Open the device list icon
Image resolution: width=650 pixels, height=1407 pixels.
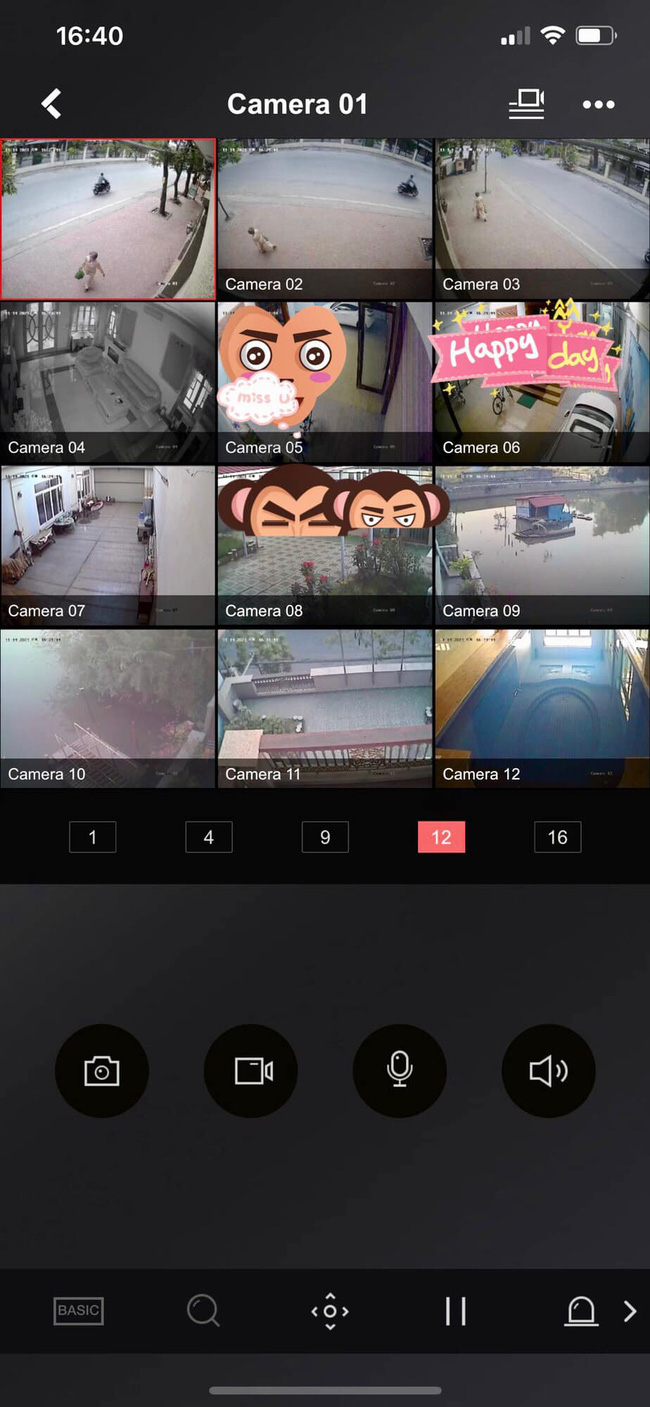(526, 104)
